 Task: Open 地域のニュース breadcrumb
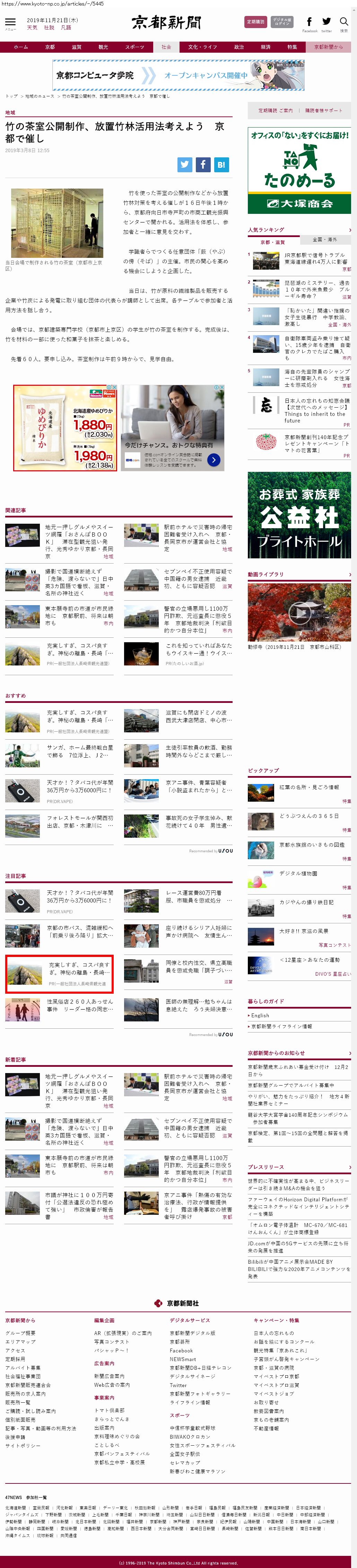40,96
